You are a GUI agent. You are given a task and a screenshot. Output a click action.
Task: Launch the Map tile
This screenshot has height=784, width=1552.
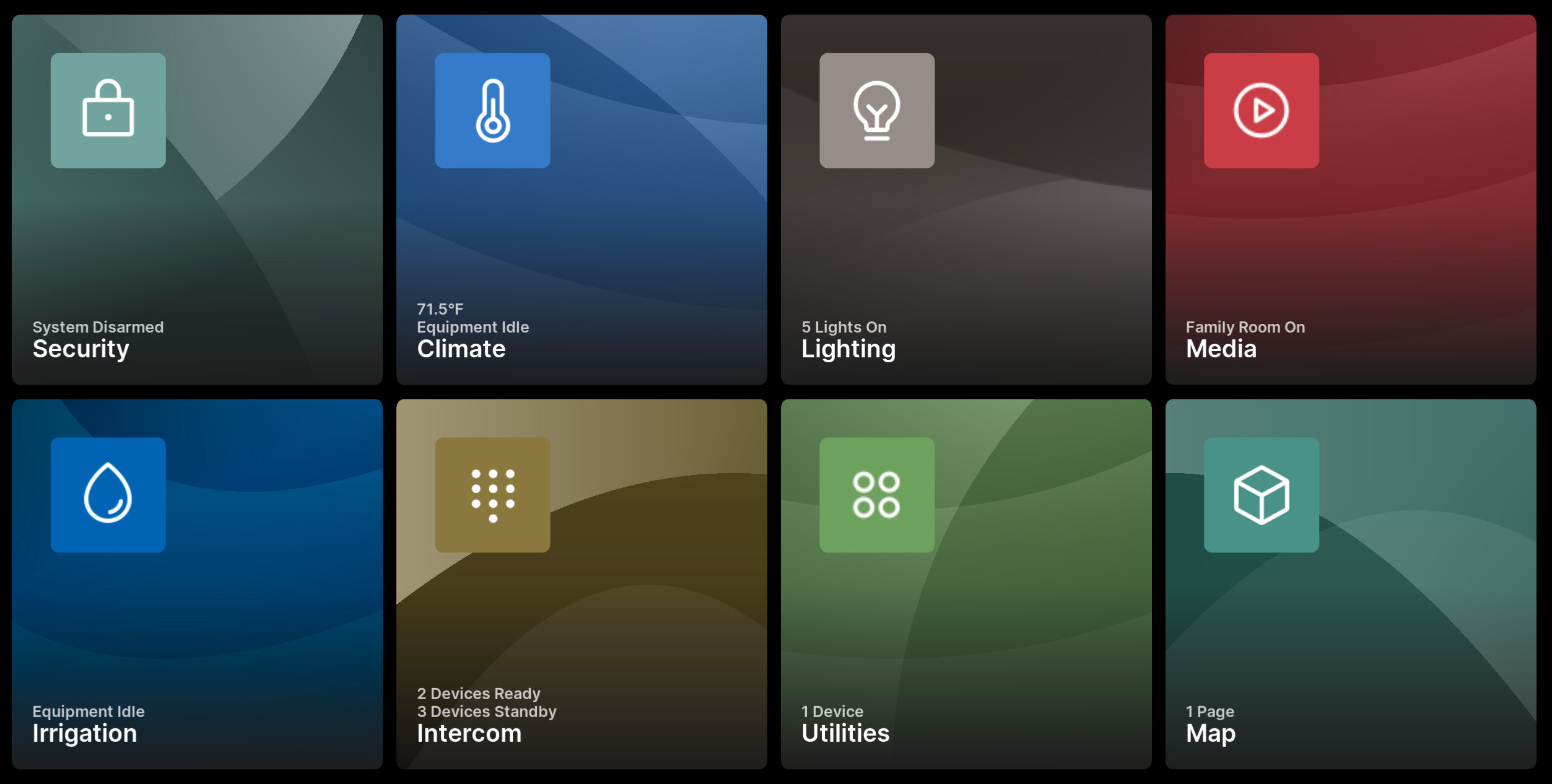(x=1350, y=584)
